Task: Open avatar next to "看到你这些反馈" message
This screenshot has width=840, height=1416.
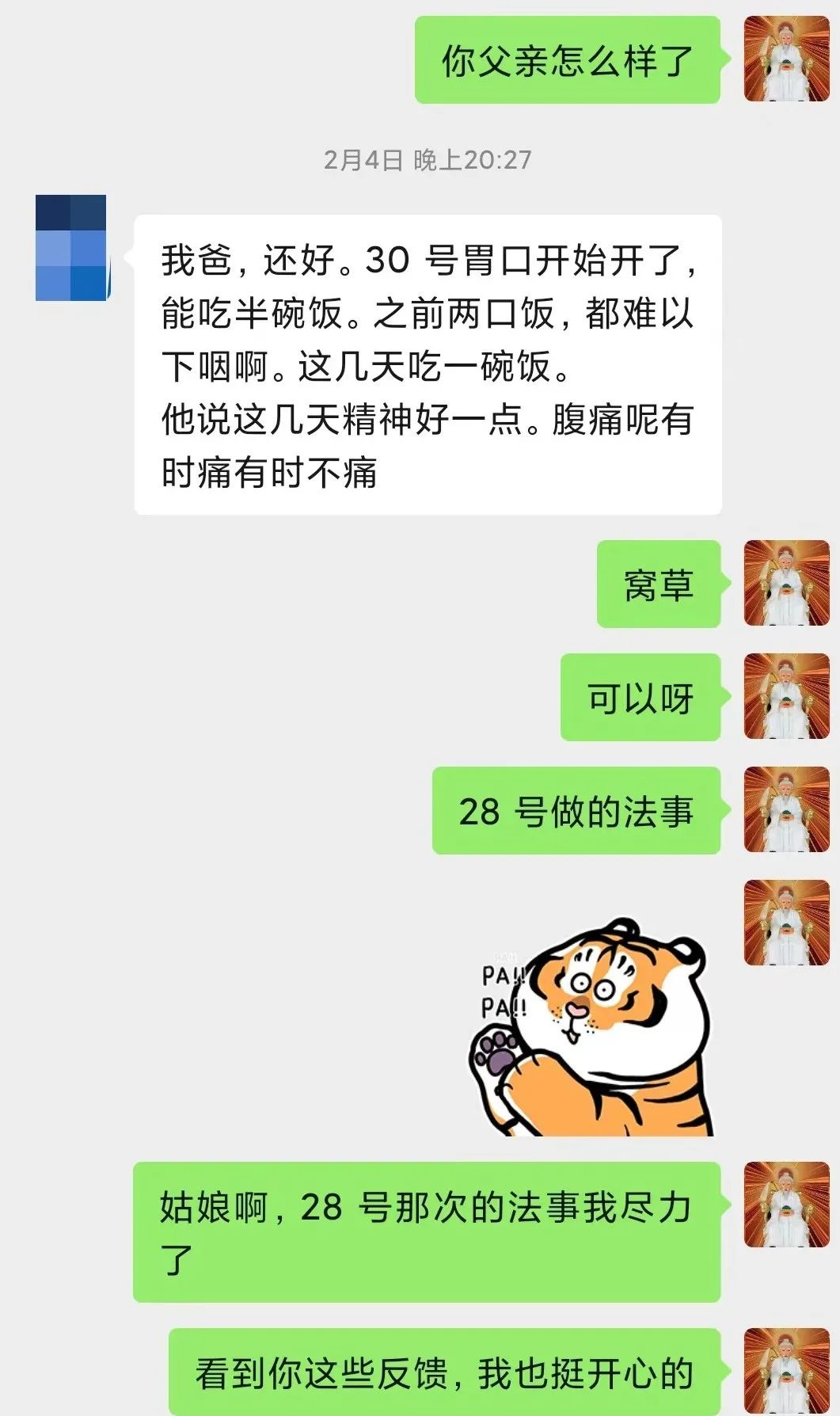Action: [786, 1373]
